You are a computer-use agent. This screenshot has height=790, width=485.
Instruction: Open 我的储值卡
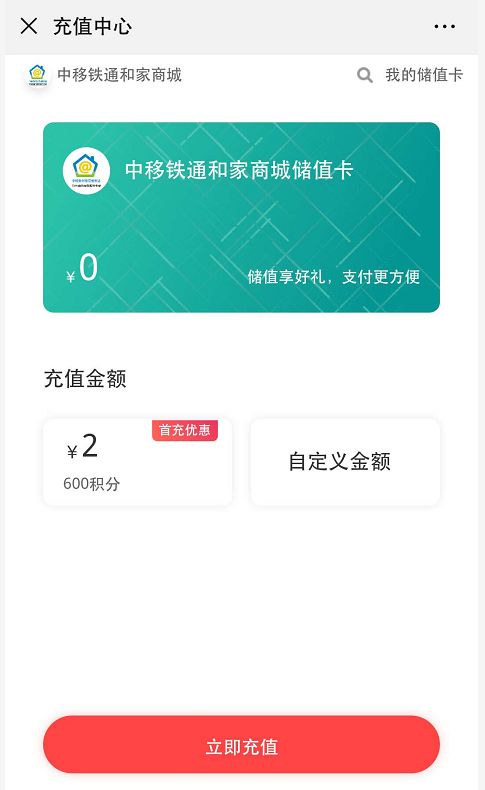424,75
